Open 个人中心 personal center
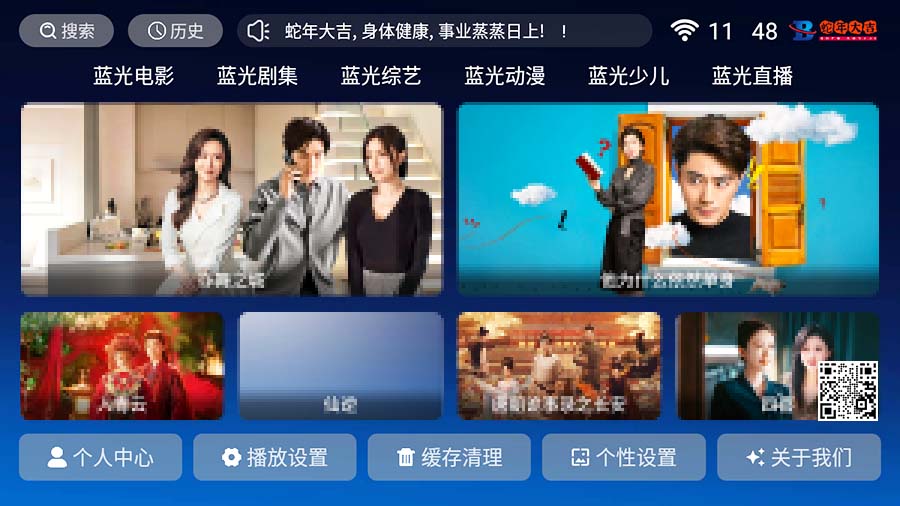This screenshot has width=900, height=506. 100,458
